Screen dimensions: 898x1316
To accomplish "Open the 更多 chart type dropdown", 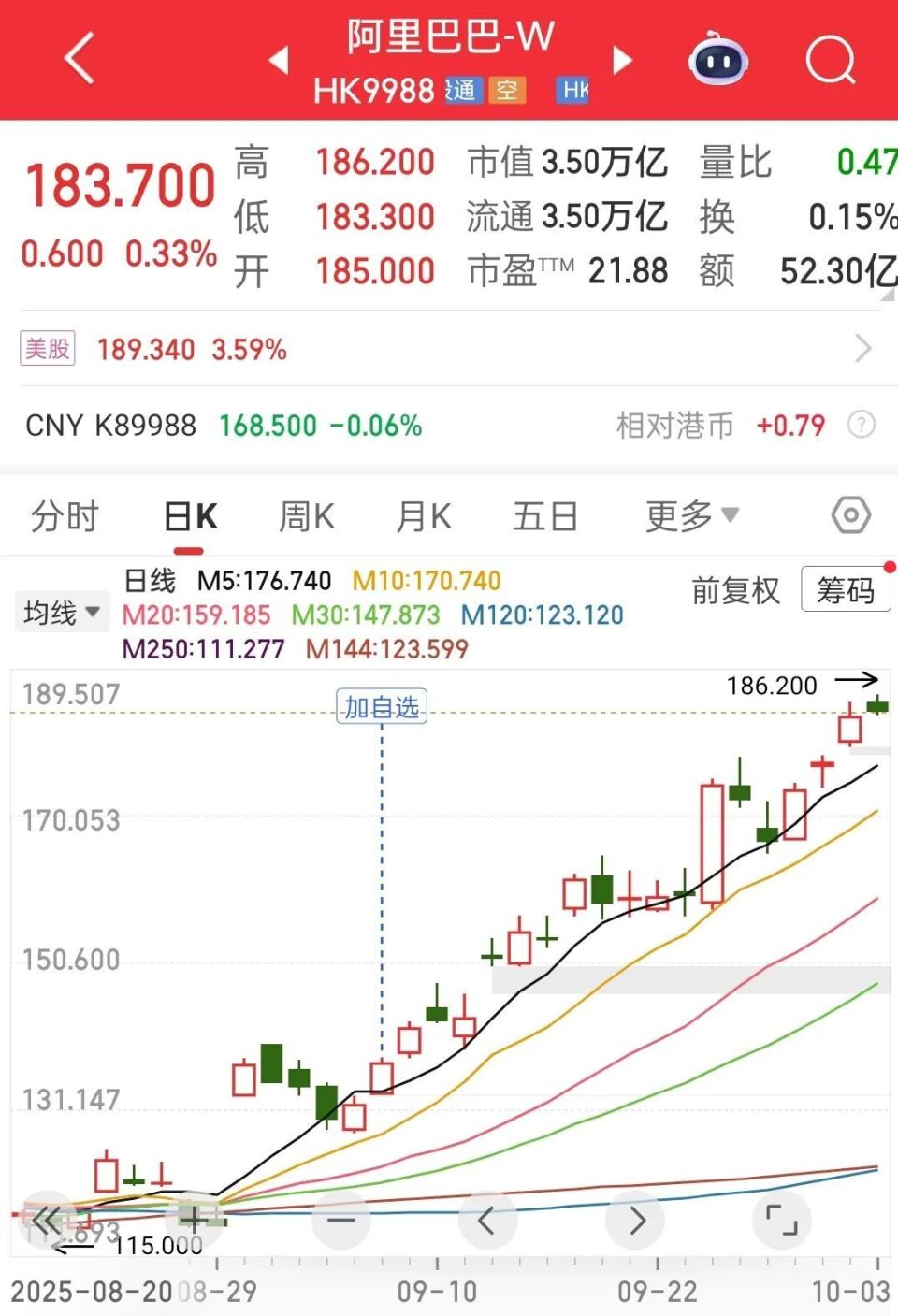I will coord(690,515).
